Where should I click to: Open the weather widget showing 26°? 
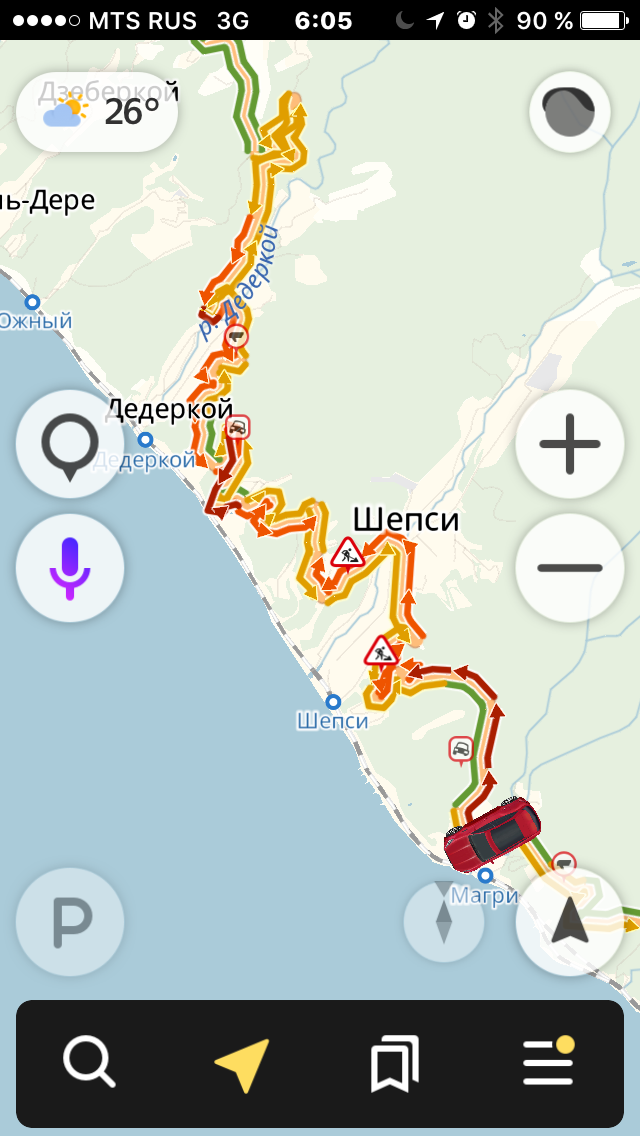(98, 111)
